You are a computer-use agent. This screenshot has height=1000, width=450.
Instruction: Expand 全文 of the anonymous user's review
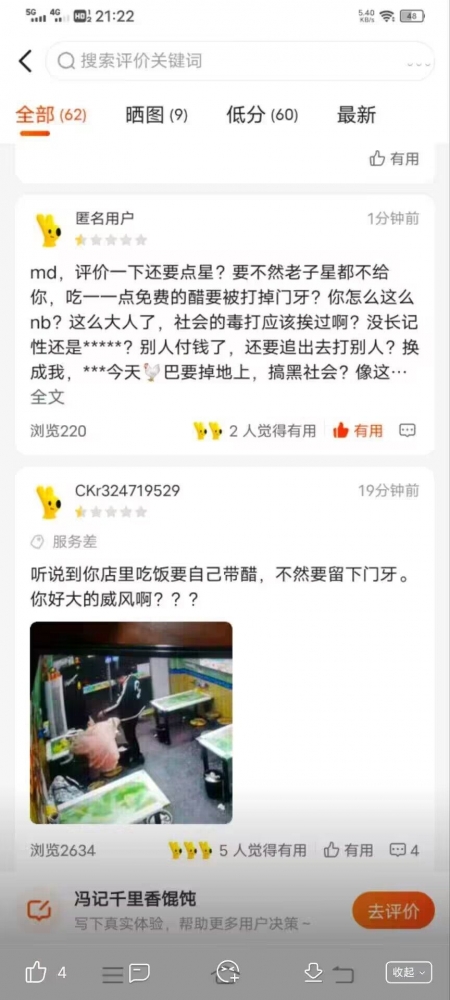47,397
